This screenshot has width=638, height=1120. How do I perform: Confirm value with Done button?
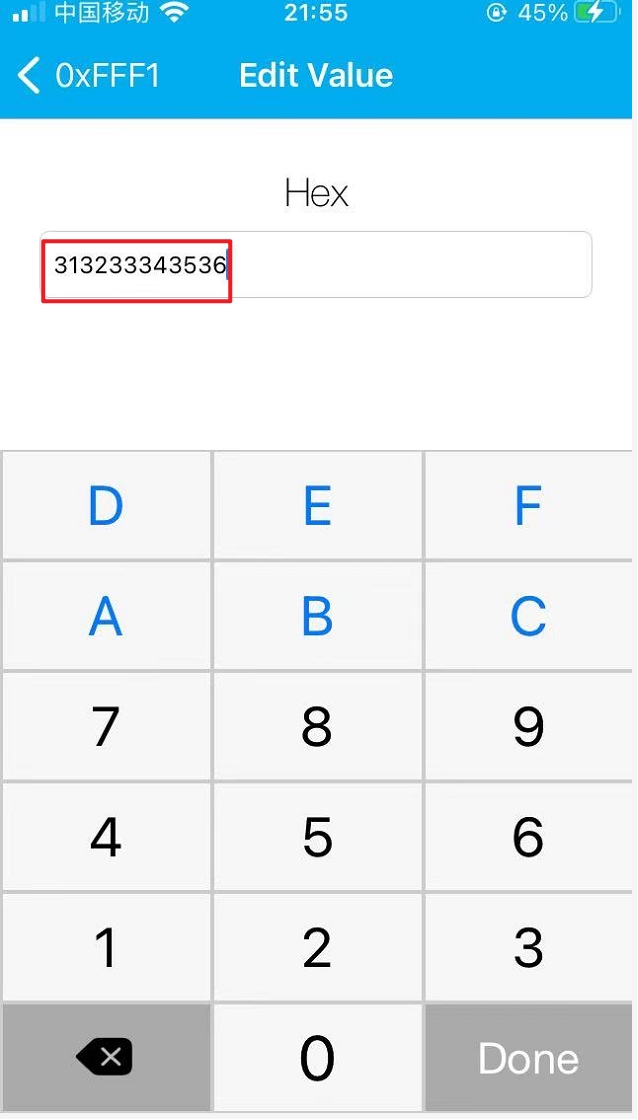point(528,1058)
